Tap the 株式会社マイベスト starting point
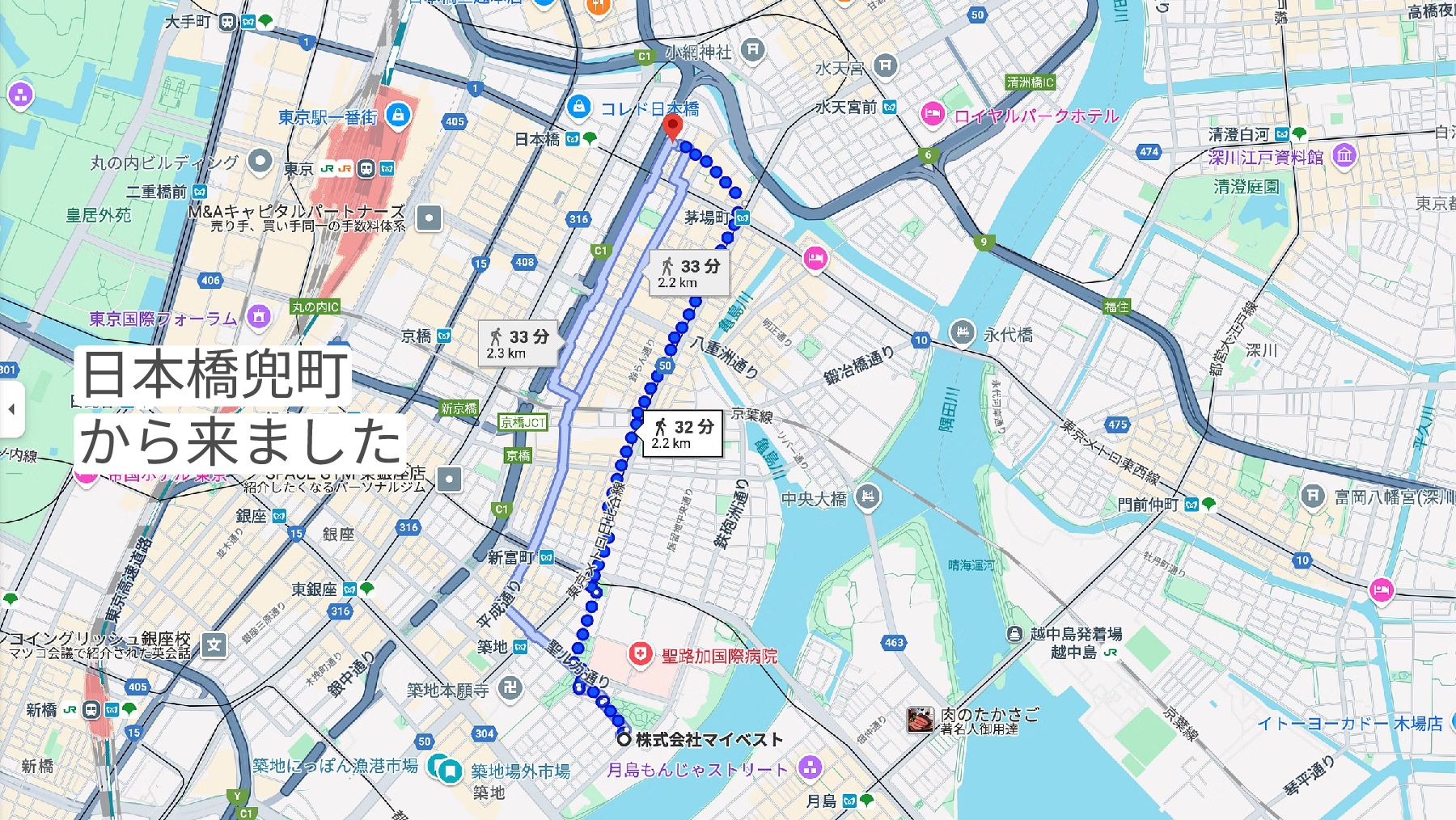Screen dimensions: 1456x820 click(624, 739)
